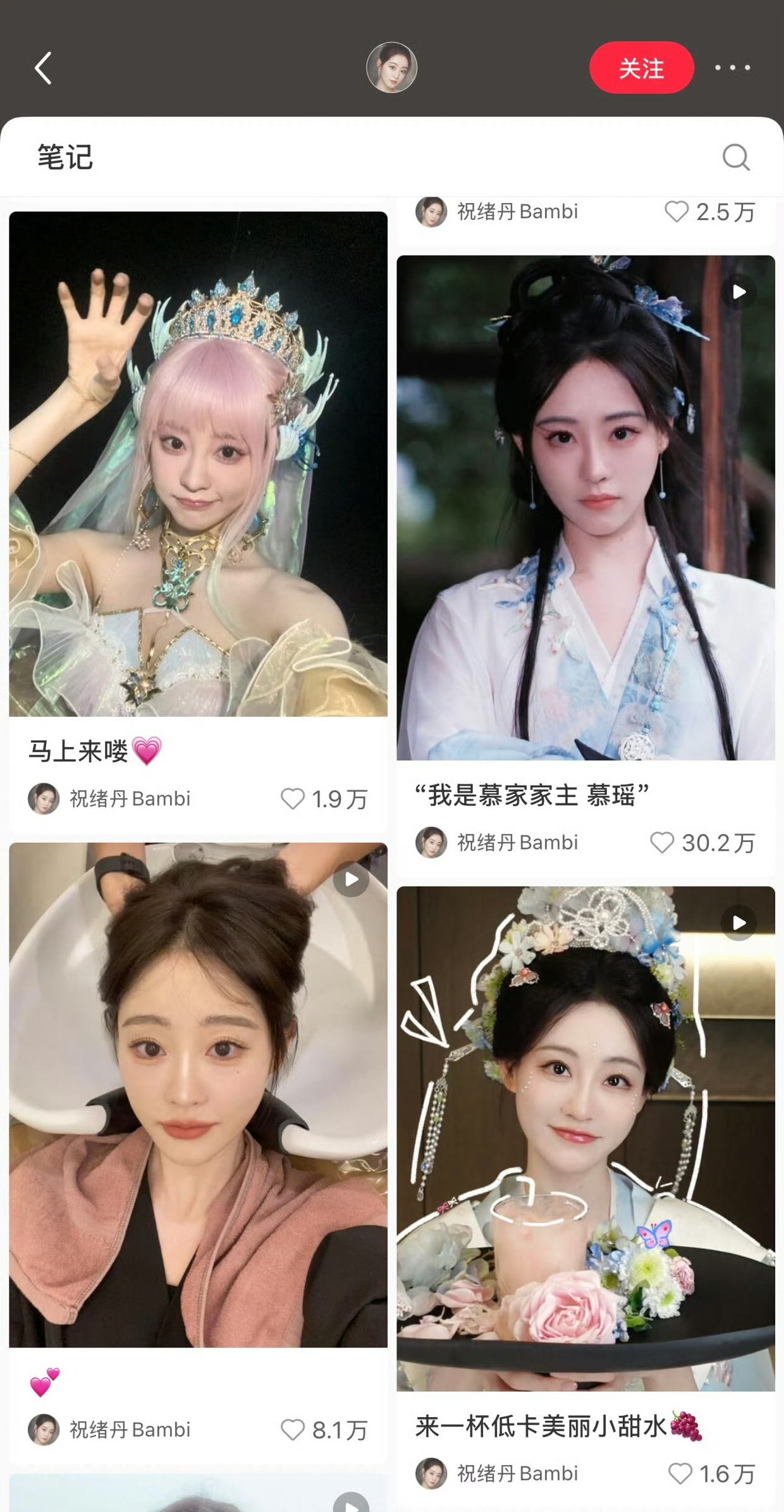Search this user's notes
This screenshot has height=1512, width=784.
click(x=735, y=157)
